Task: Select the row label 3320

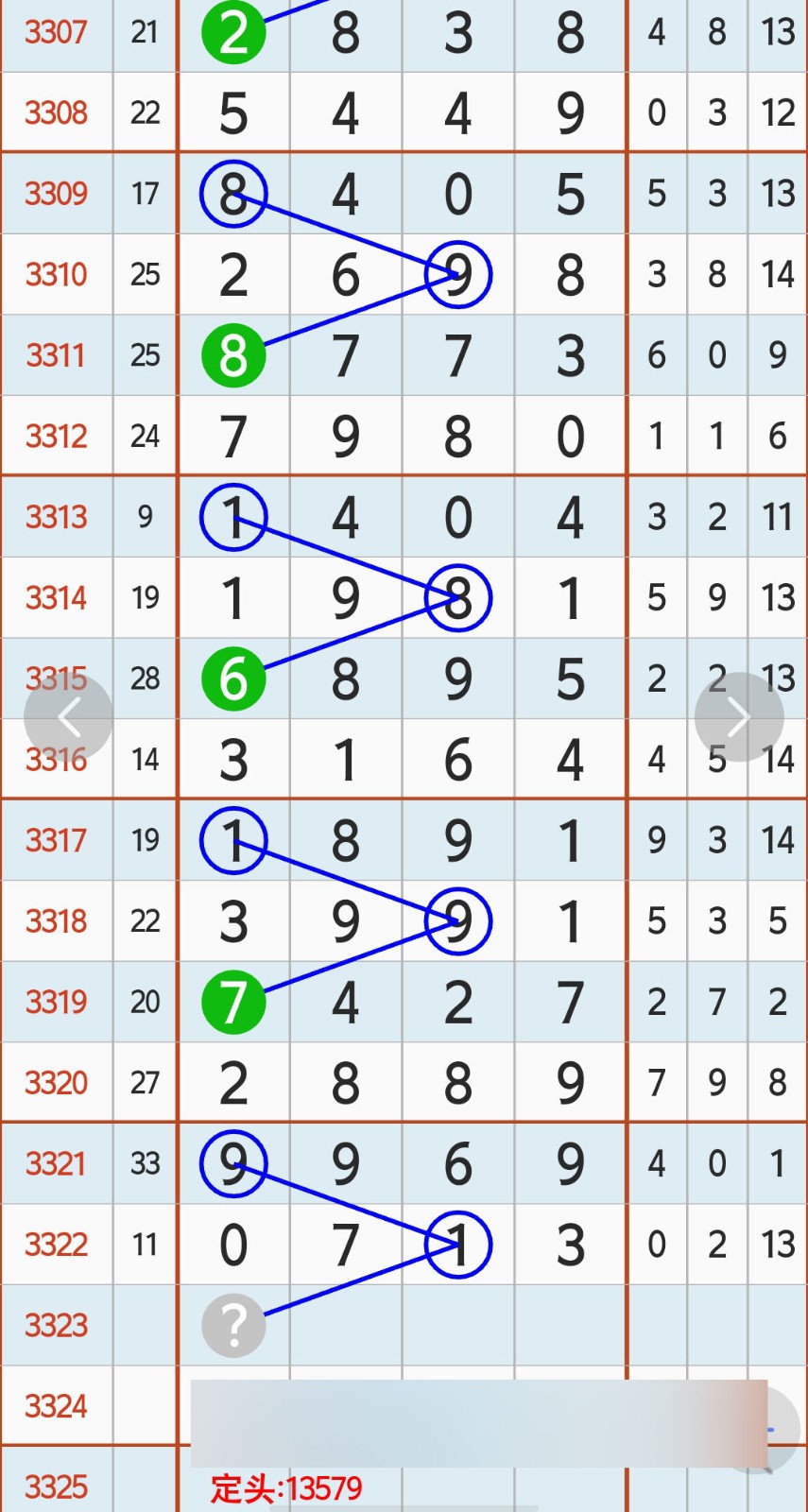Action: pyautogui.click(x=56, y=1083)
